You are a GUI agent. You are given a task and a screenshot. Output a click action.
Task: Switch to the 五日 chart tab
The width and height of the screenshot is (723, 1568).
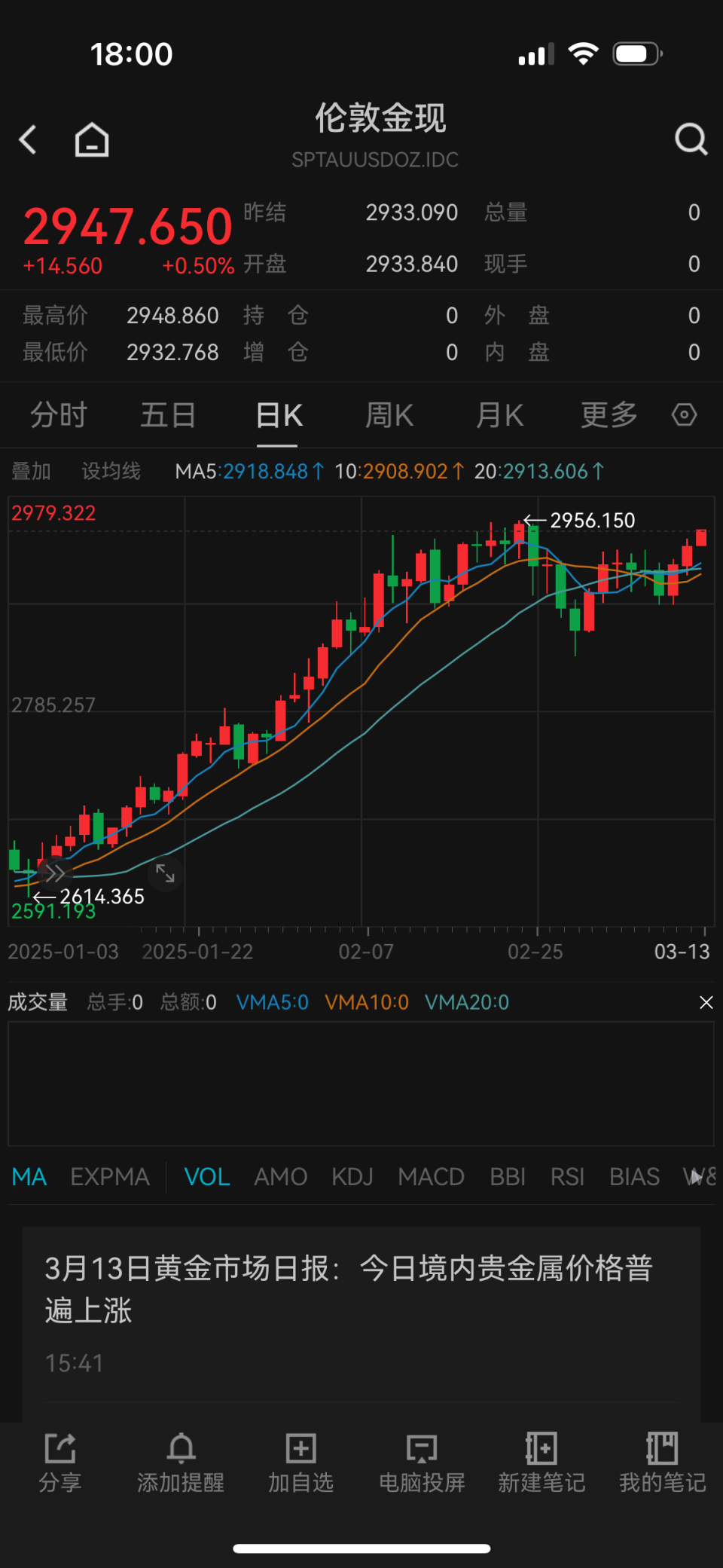click(x=168, y=415)
